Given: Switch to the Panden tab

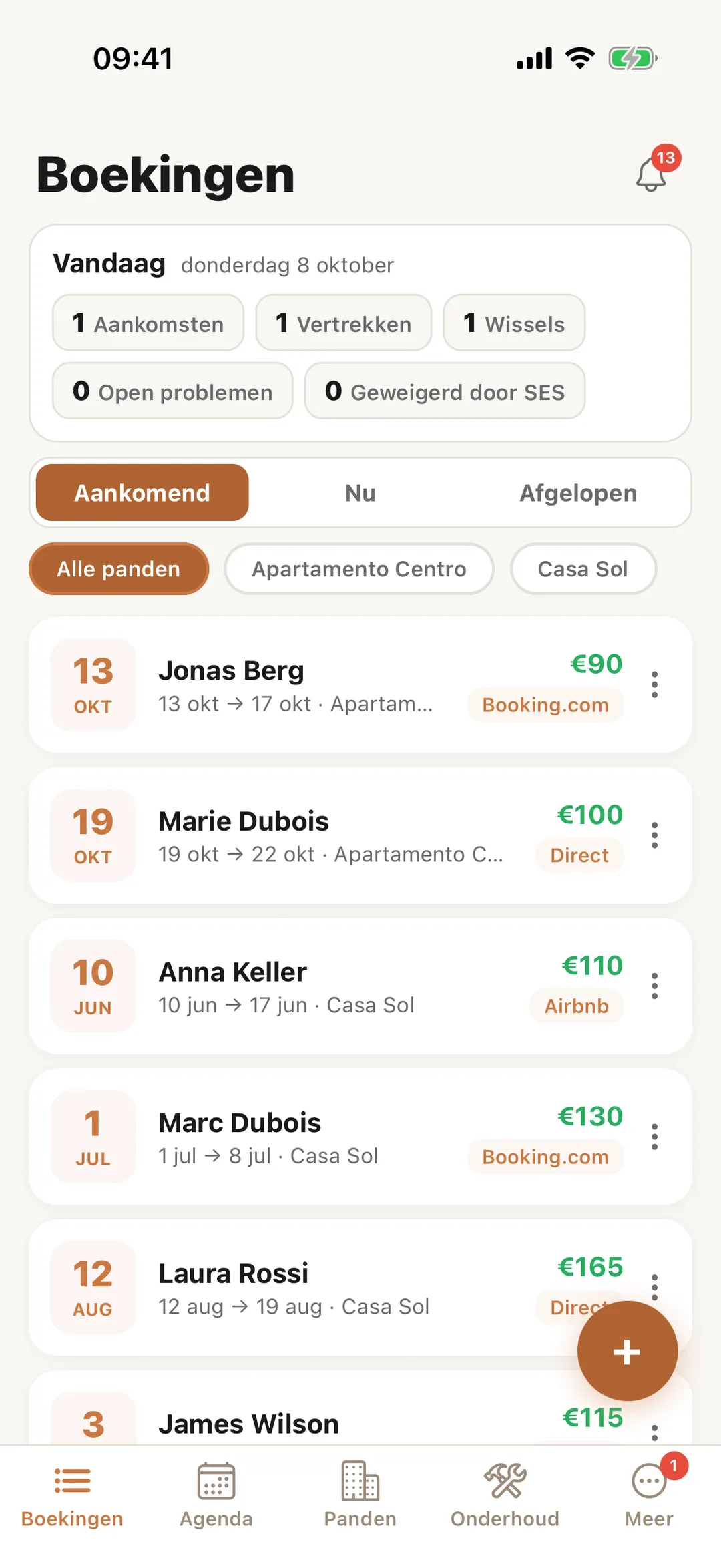Looking at the screenshot, I should 360,1496.
